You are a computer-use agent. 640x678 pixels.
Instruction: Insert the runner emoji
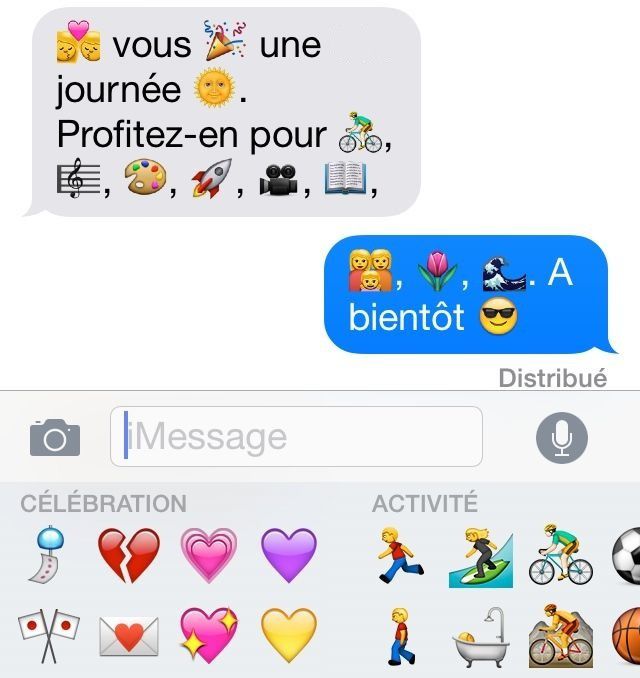pyautogui.click(x=400, y=556)
